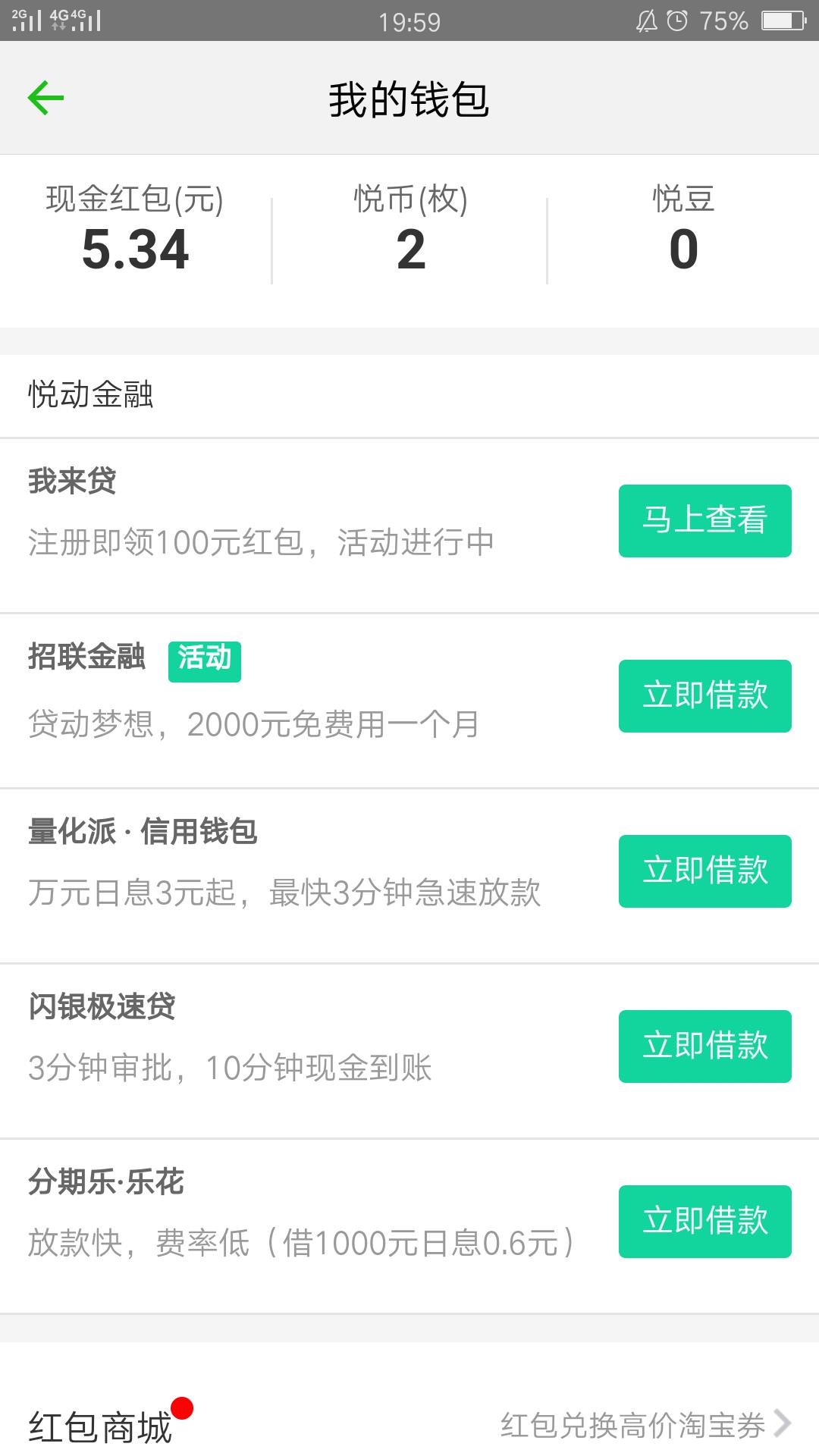
Task: Tap 立即借款 for 量化派·信用钱包
Action: click(705, 871)
